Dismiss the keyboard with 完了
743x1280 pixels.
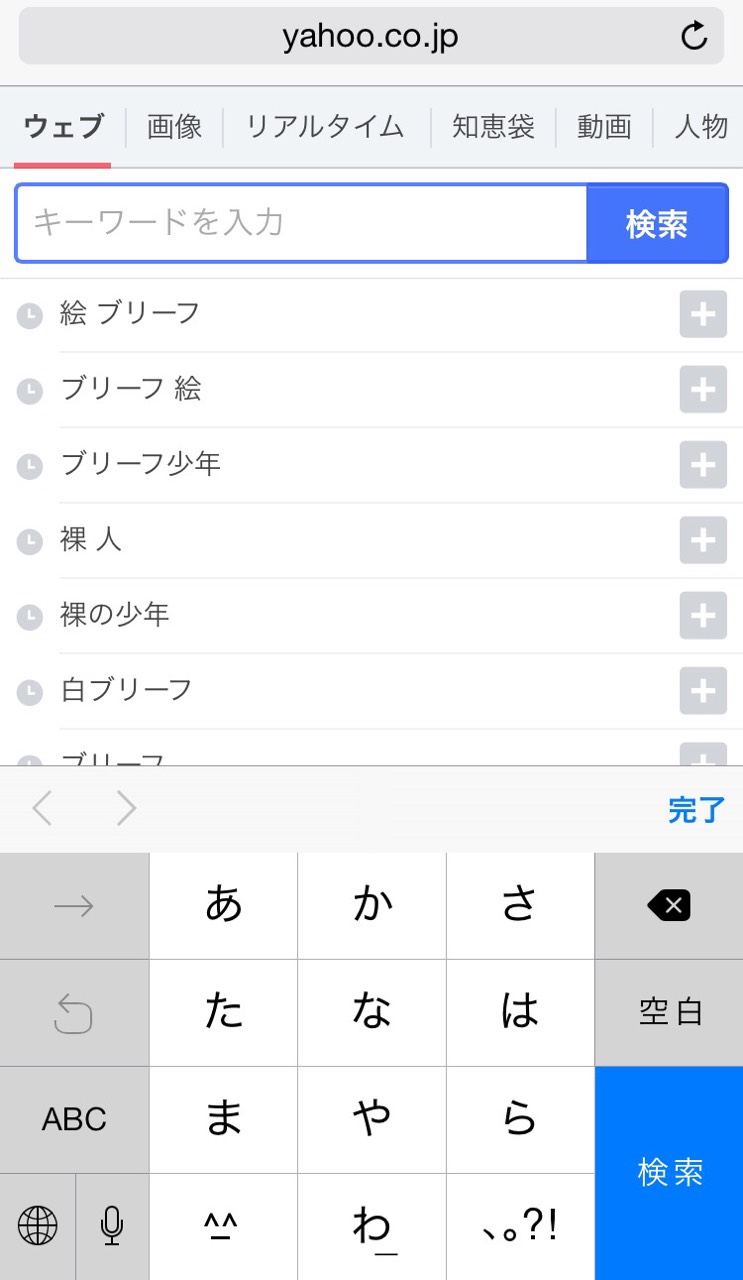click(x=696, y=809)
